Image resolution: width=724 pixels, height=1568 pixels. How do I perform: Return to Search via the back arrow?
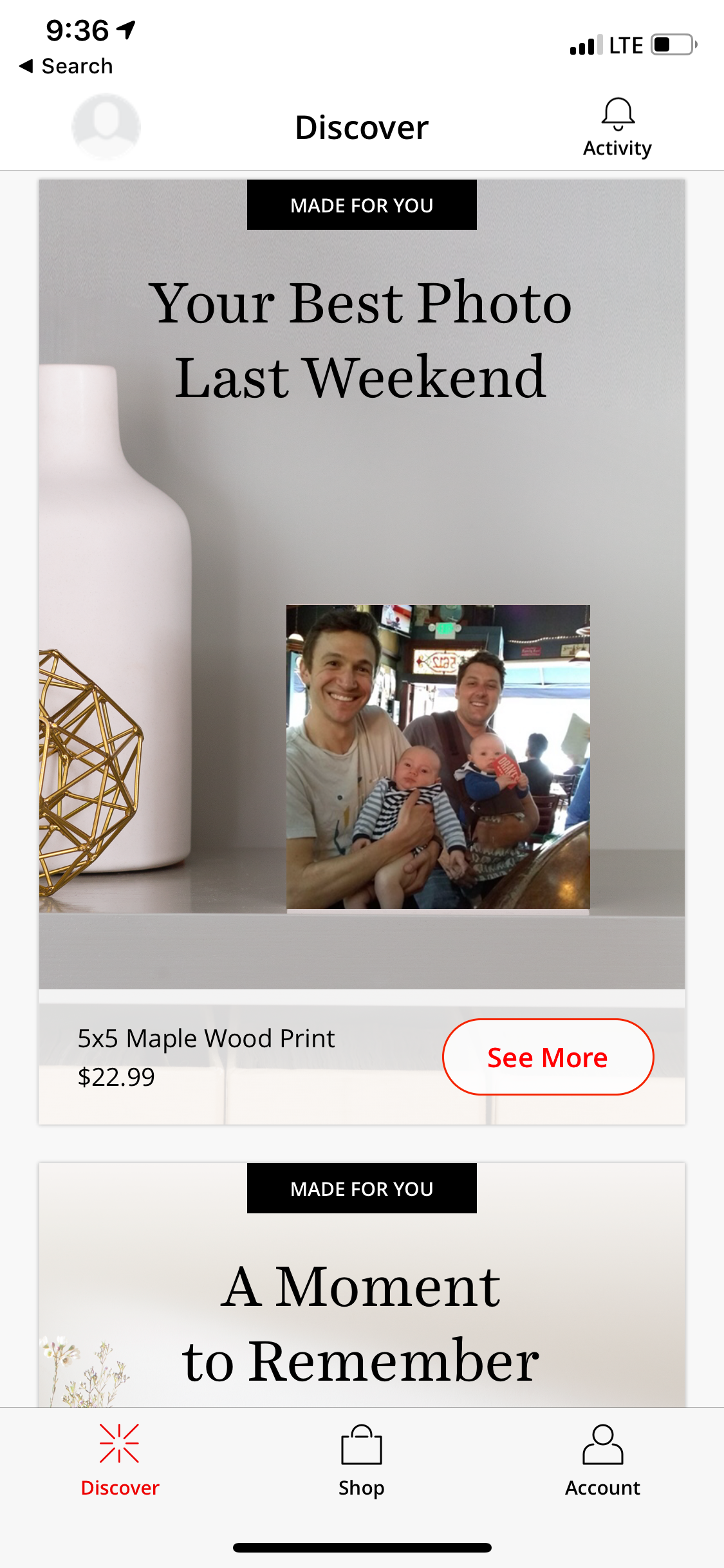pyautogui.click(x=66, y=66)
